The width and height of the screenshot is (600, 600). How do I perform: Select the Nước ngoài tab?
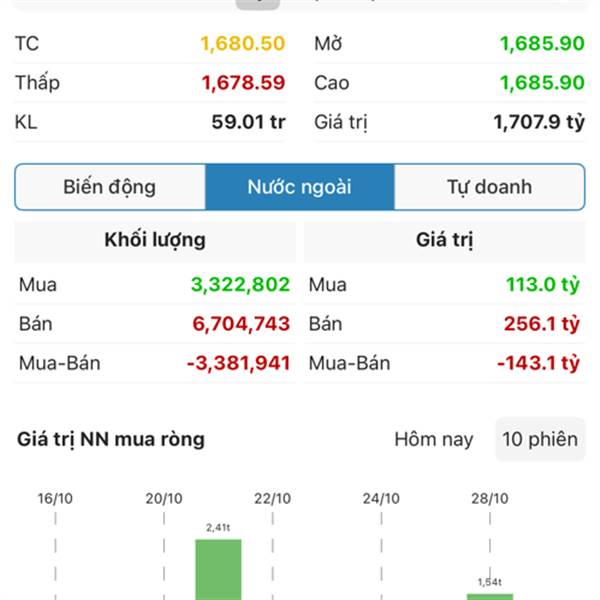click(x=299, y=187)
